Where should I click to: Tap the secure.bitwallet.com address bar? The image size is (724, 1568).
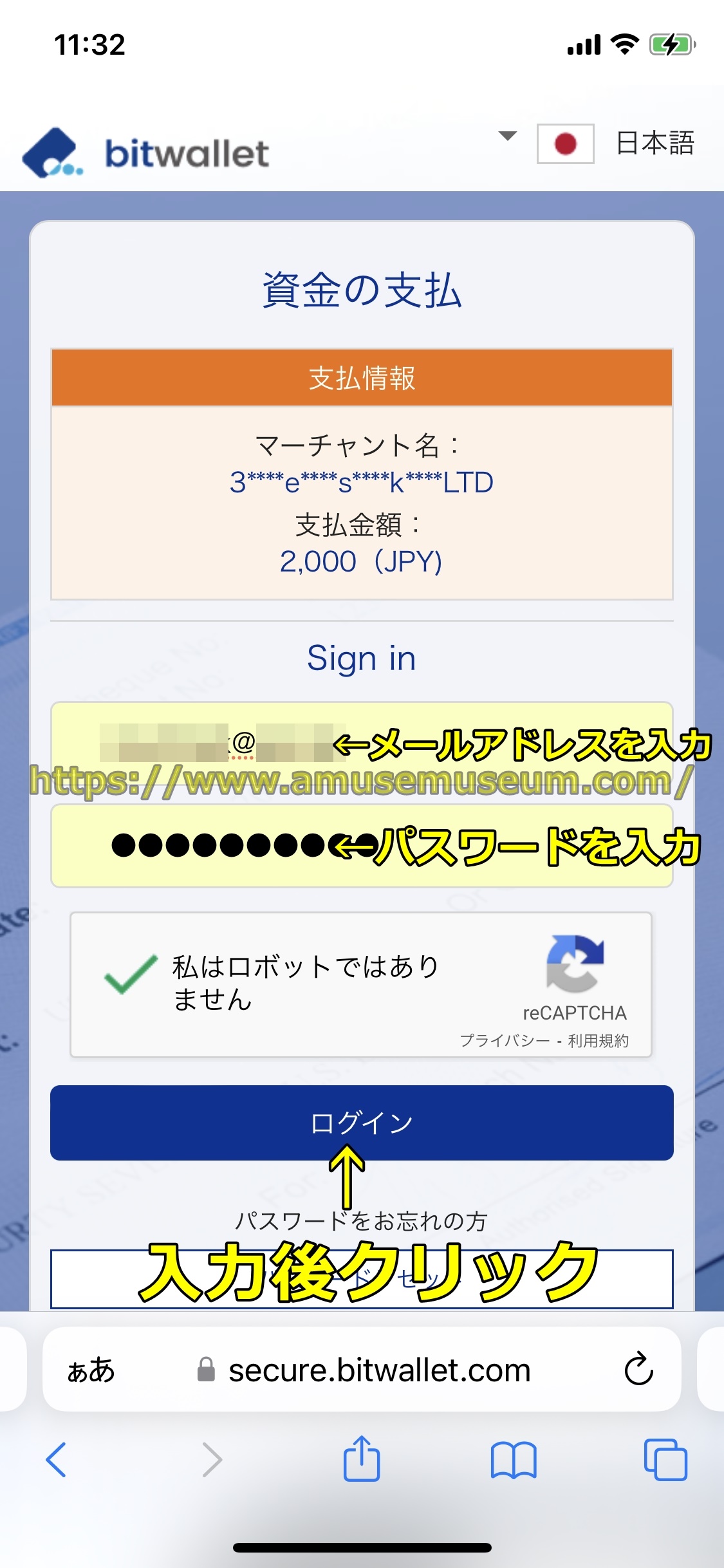(x=378, y=1370)
